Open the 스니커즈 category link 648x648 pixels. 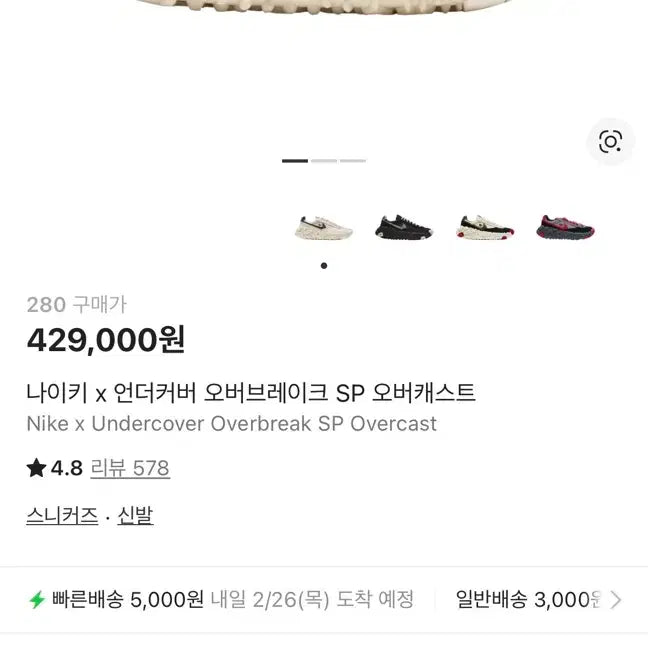(62, 516)
